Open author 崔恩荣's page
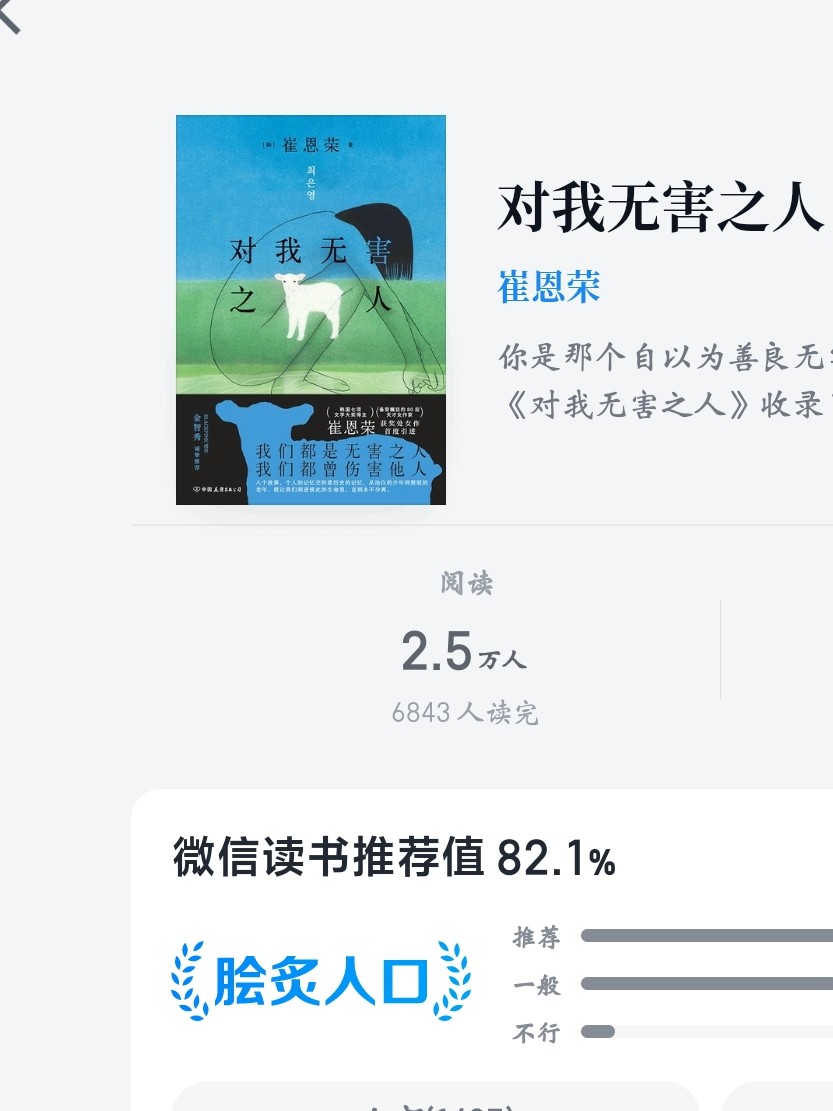 point(549,287)
